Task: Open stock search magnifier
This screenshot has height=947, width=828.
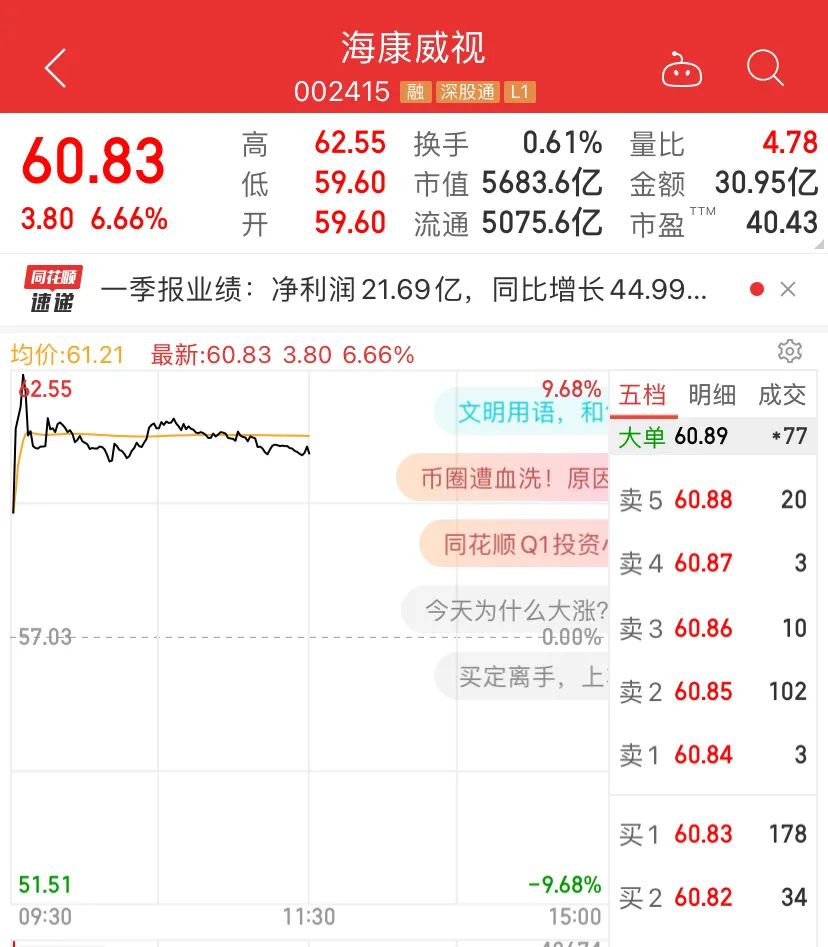Action: 765,69
